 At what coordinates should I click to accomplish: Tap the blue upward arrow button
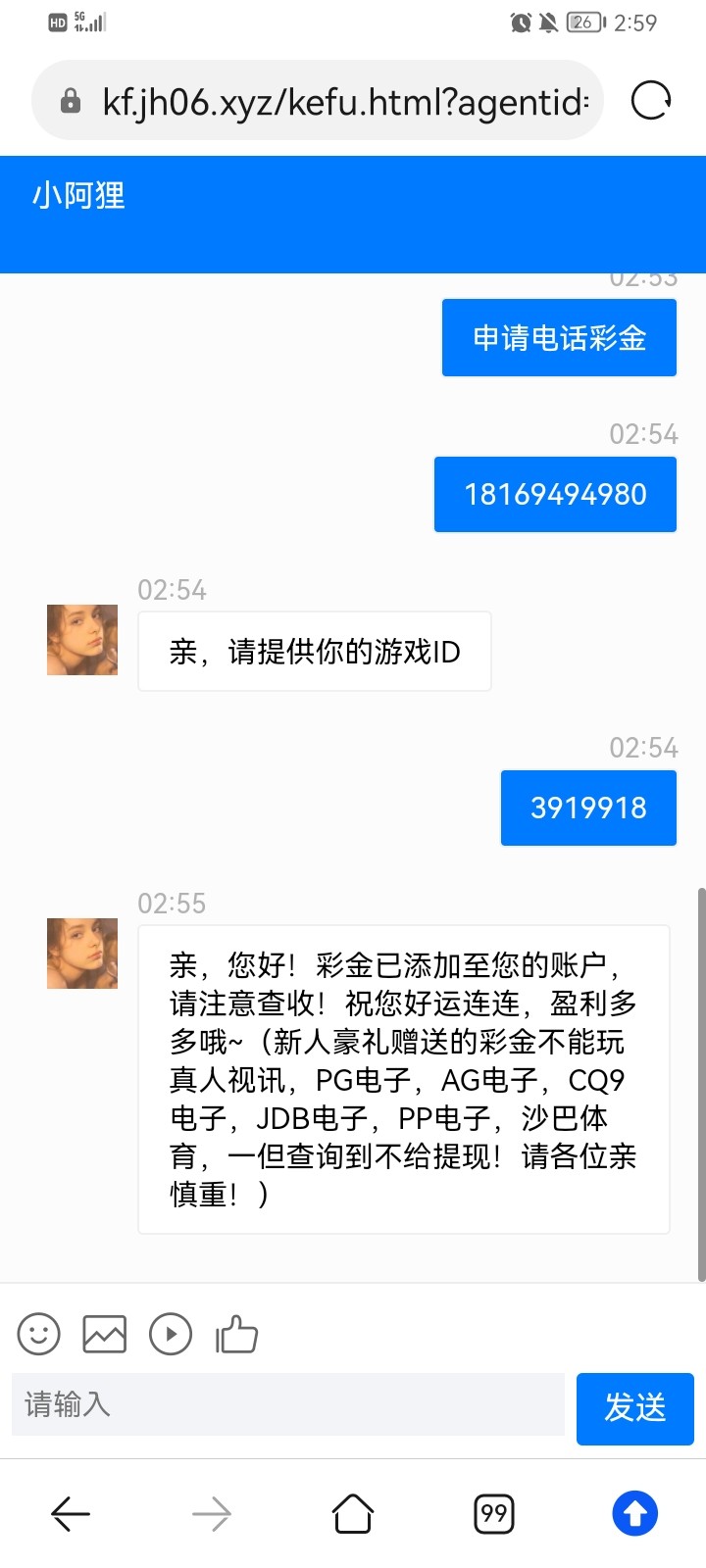[634, 1512]
